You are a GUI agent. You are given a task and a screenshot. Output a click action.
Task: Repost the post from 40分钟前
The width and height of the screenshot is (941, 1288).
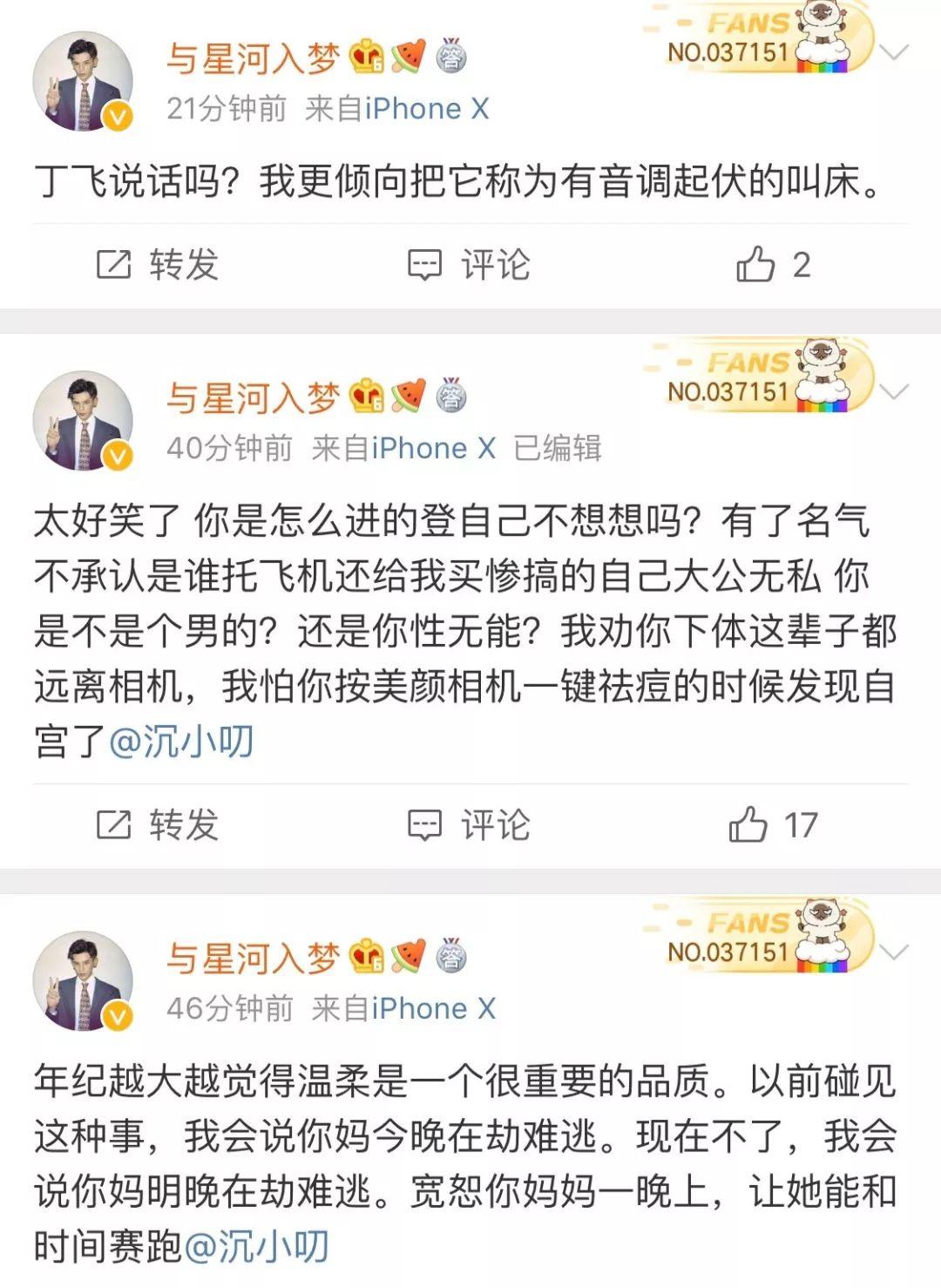click(158, 824)
